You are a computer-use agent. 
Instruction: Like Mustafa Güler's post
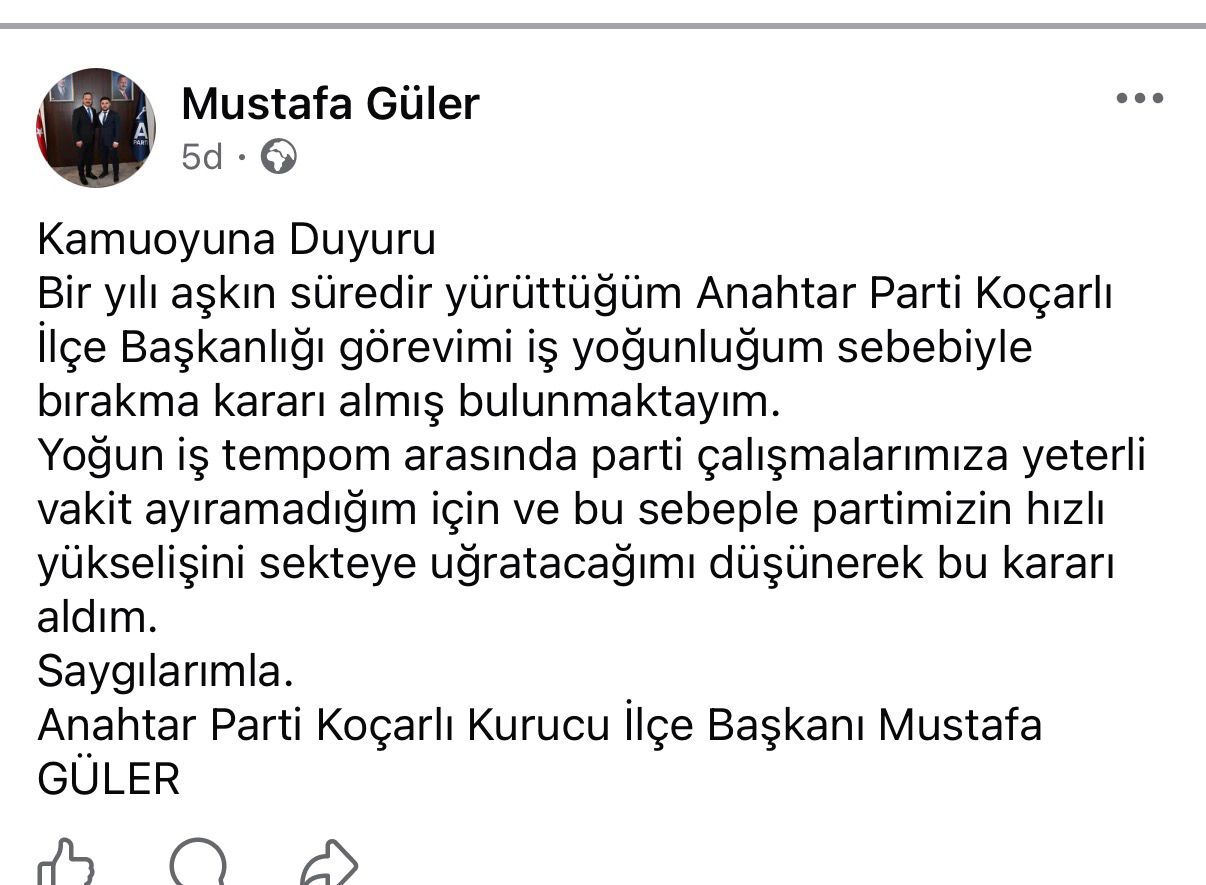click(x=66, y=864)
